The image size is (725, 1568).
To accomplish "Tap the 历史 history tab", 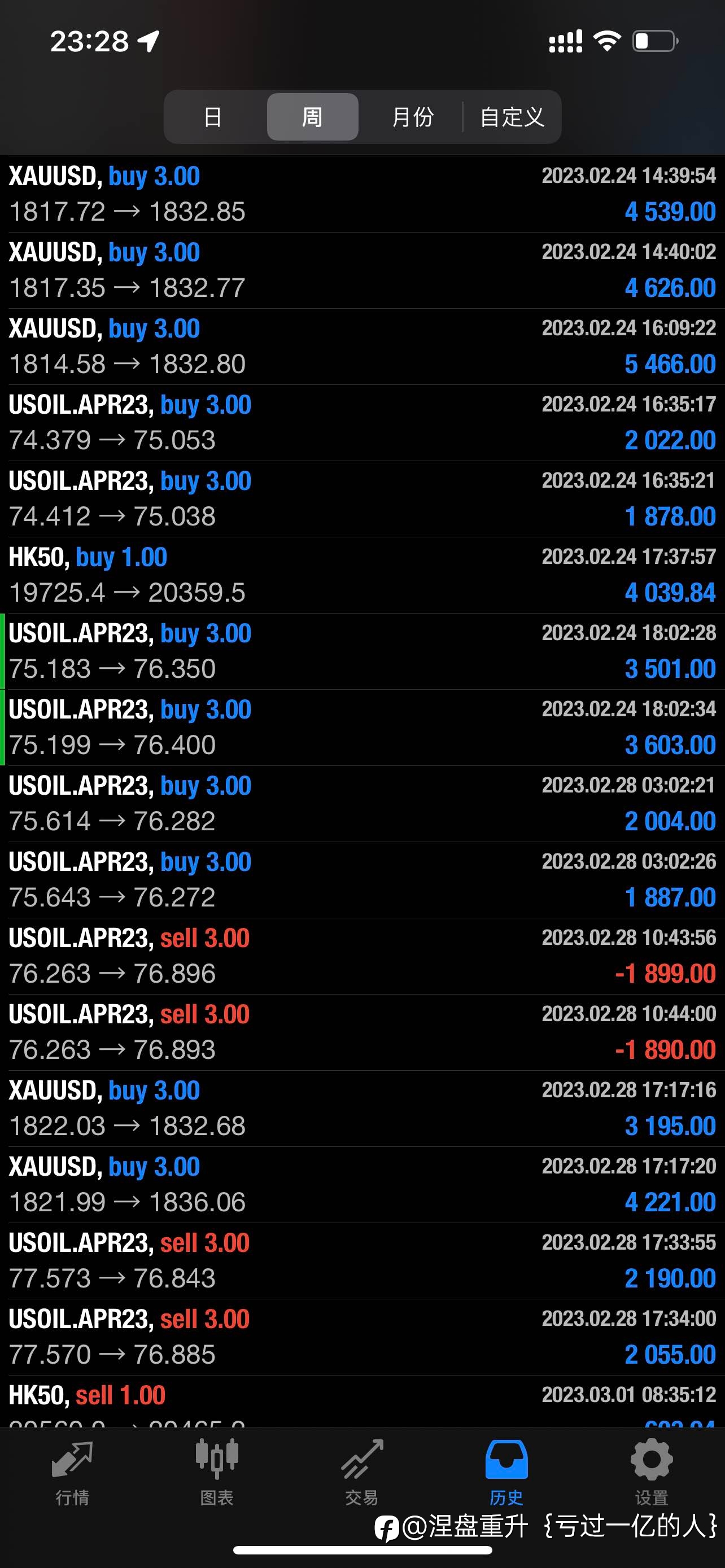I will click(x=506, y=1473).
